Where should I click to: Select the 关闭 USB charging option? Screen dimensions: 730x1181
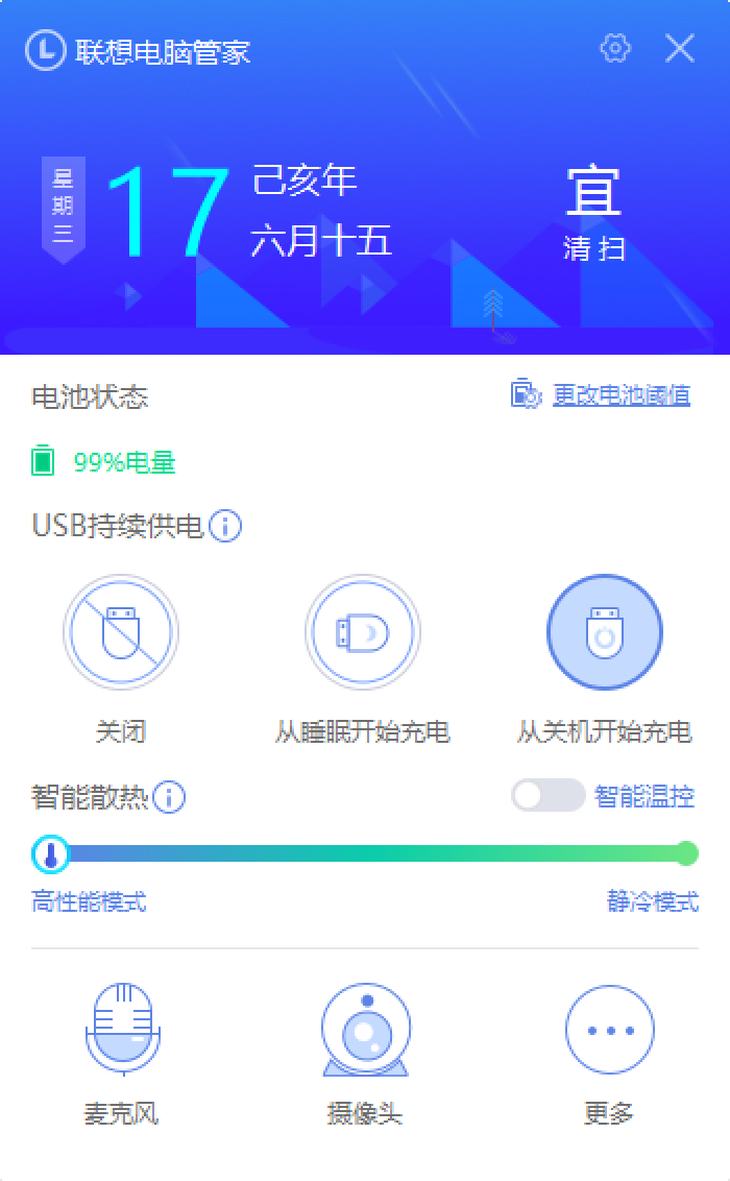(121, 632)
